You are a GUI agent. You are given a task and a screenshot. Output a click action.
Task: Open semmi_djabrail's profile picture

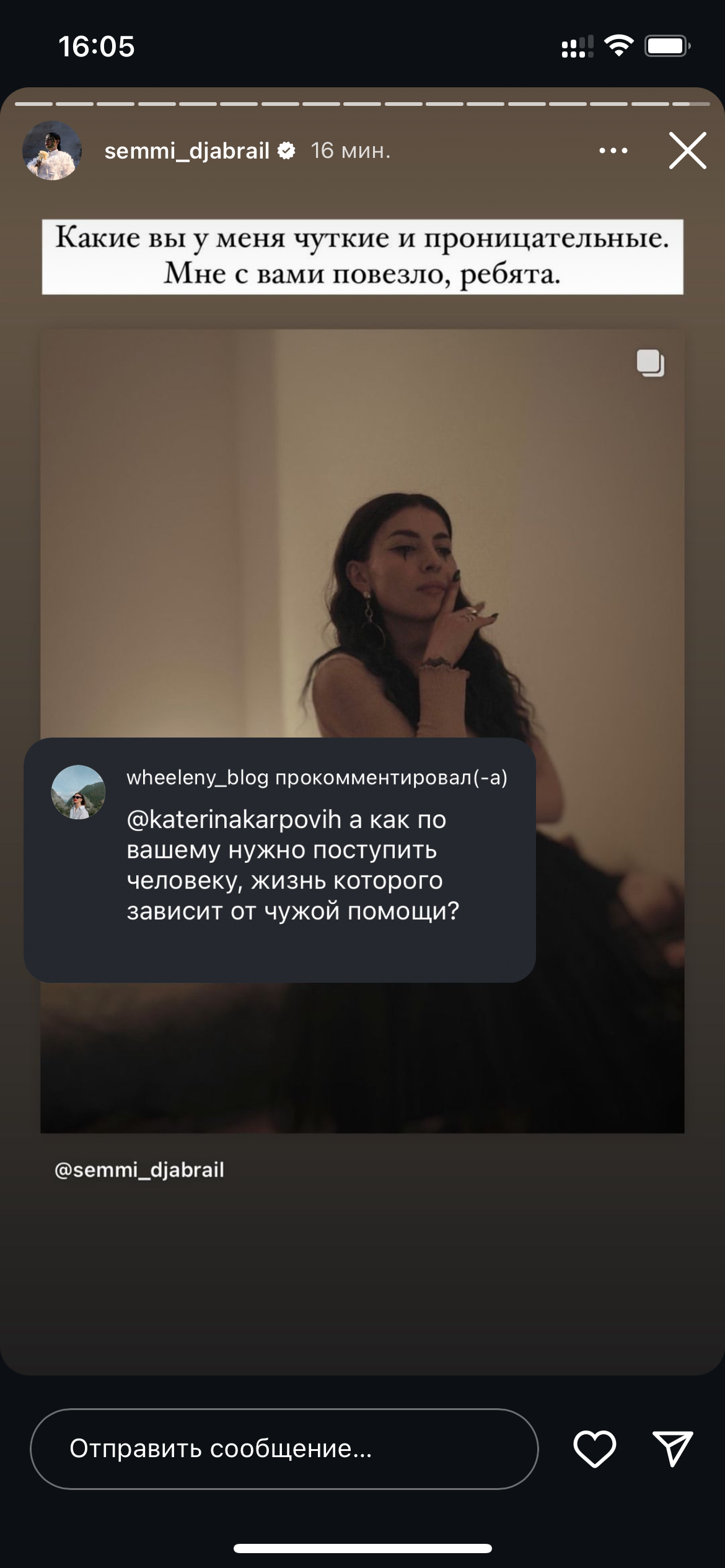(x=52, y=150)
